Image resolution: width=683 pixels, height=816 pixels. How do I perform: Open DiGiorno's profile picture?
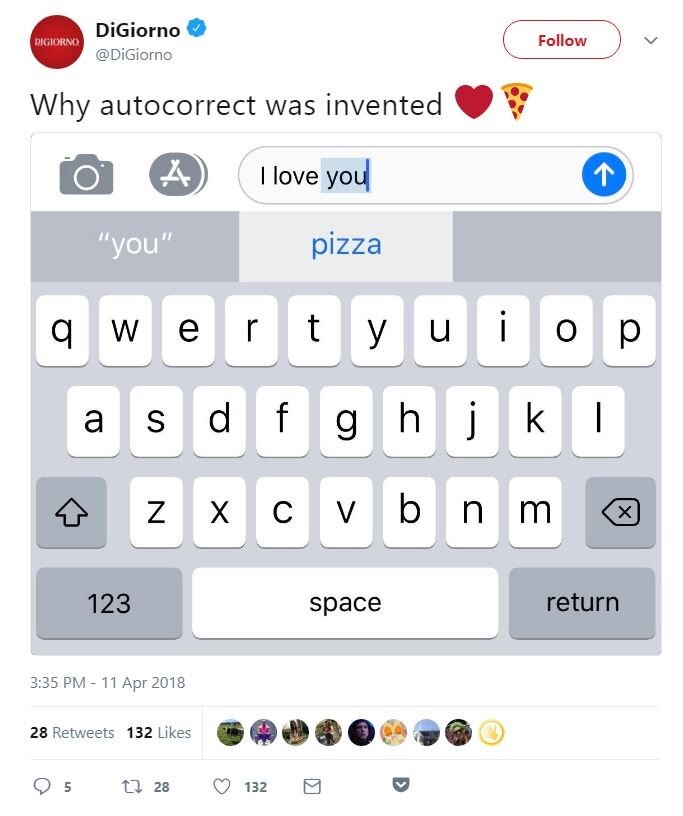tap(55, 41)
